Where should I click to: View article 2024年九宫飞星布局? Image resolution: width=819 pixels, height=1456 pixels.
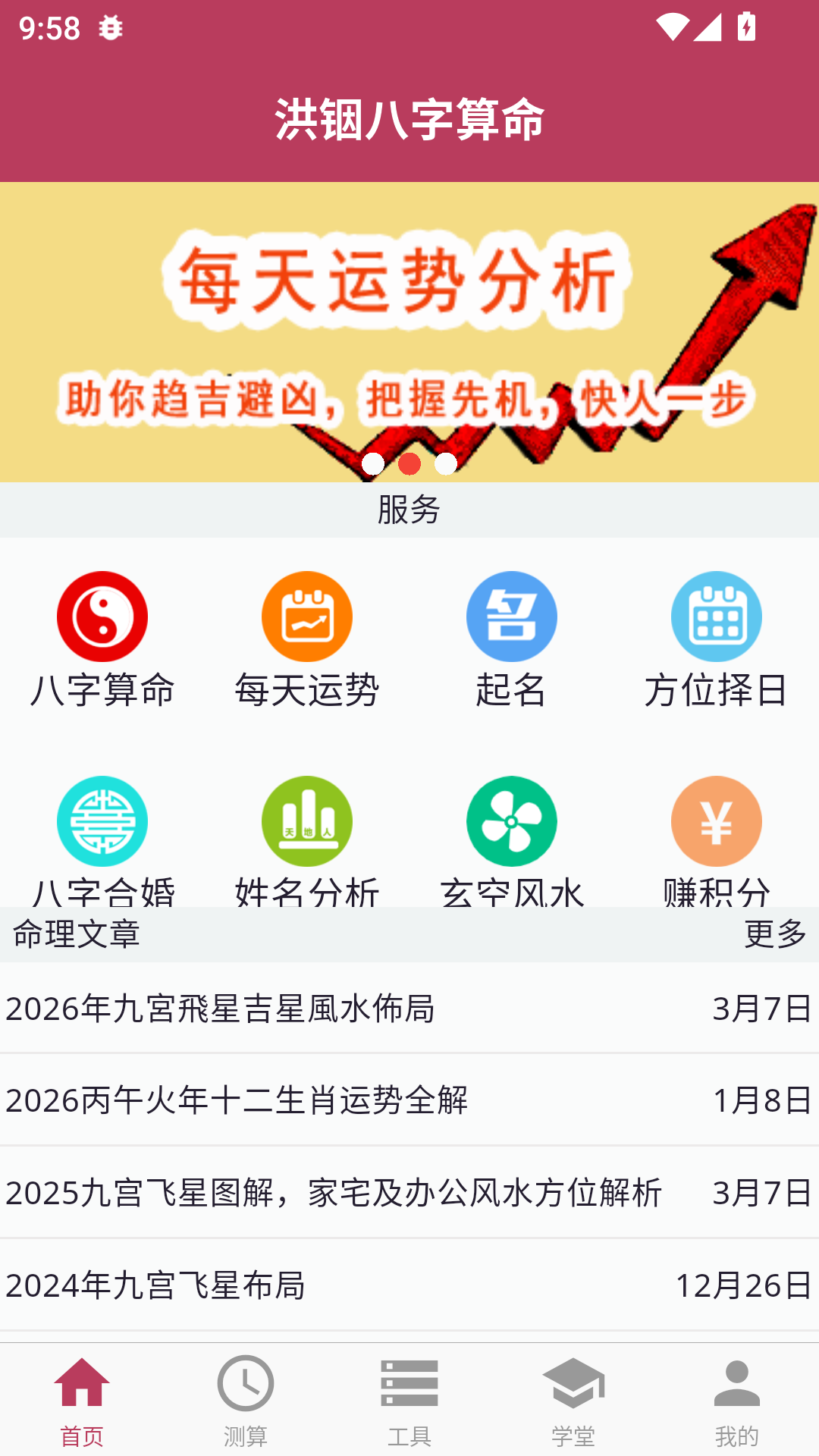pos(409,1285)
